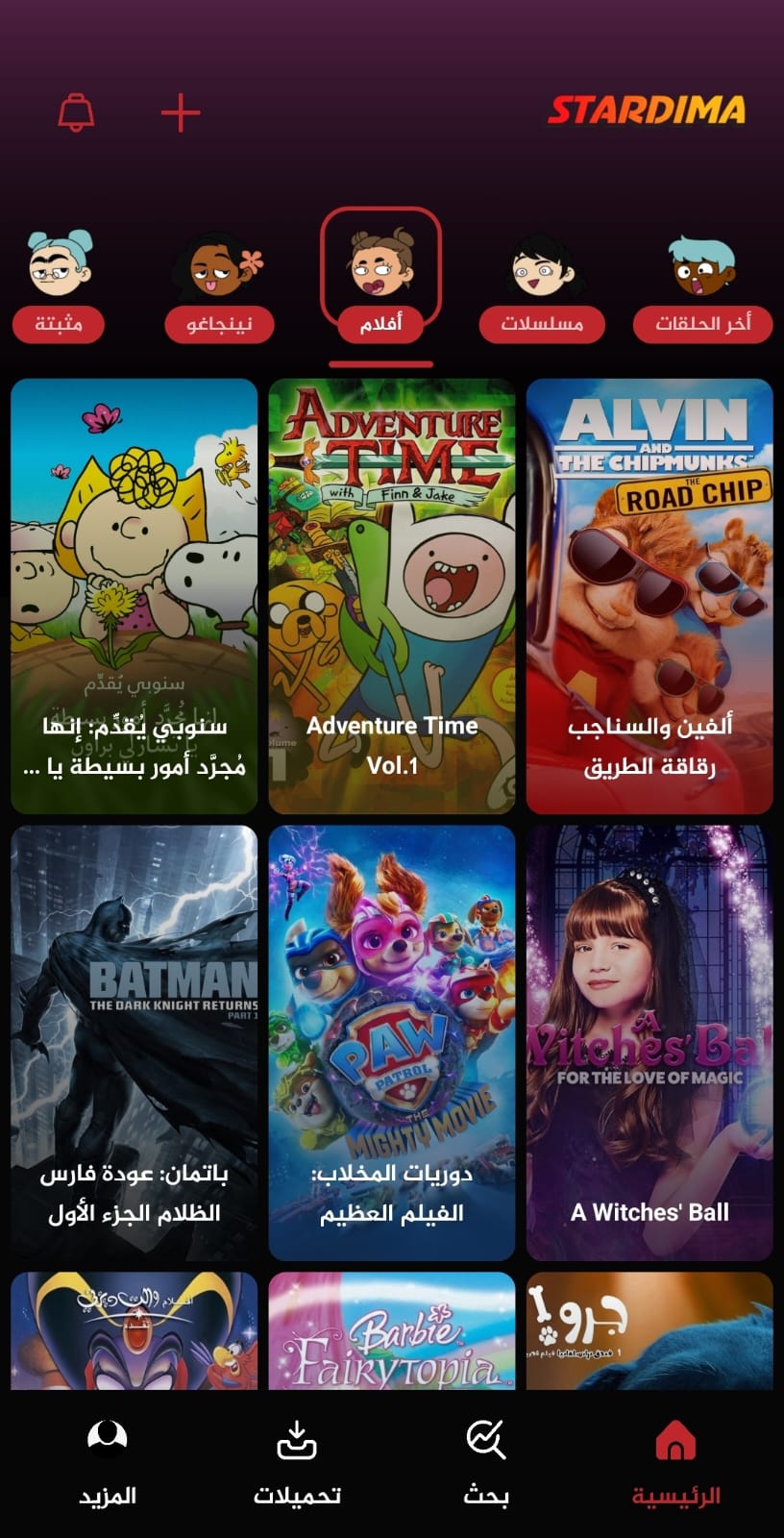Open the Barbie Fairytopia card

click(x=392, y=1331)
